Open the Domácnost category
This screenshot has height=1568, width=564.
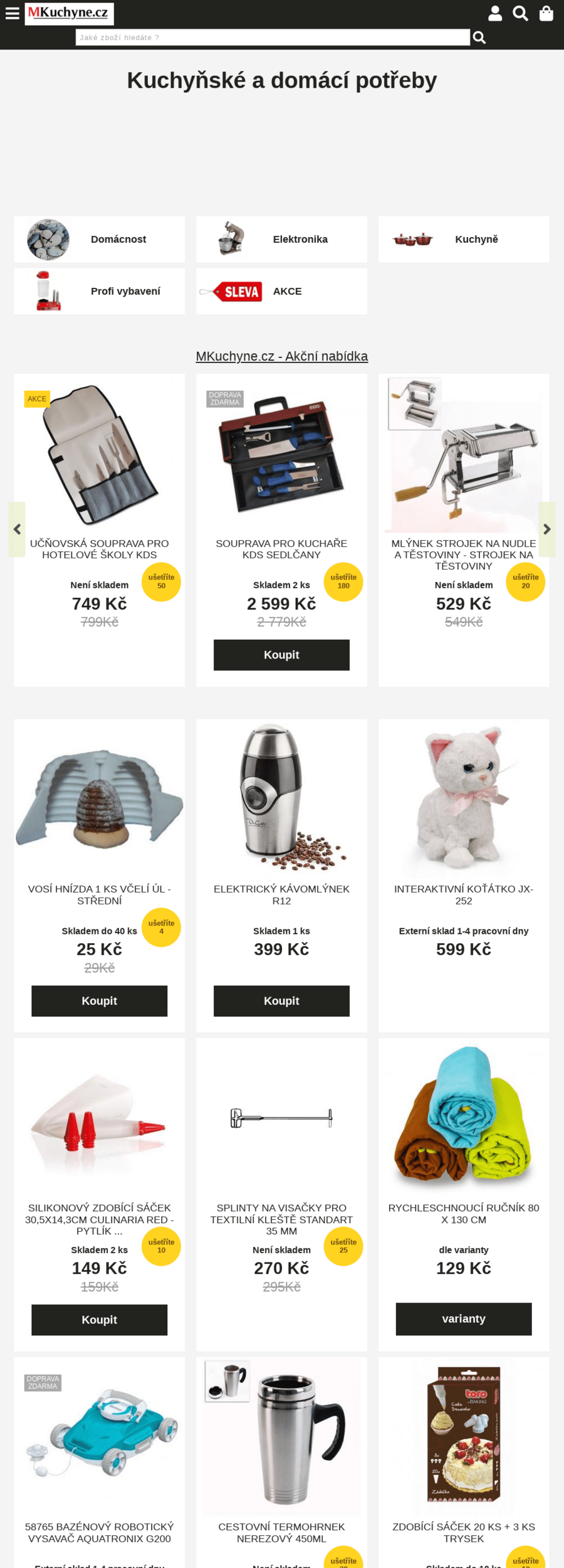tap(100, 240)
